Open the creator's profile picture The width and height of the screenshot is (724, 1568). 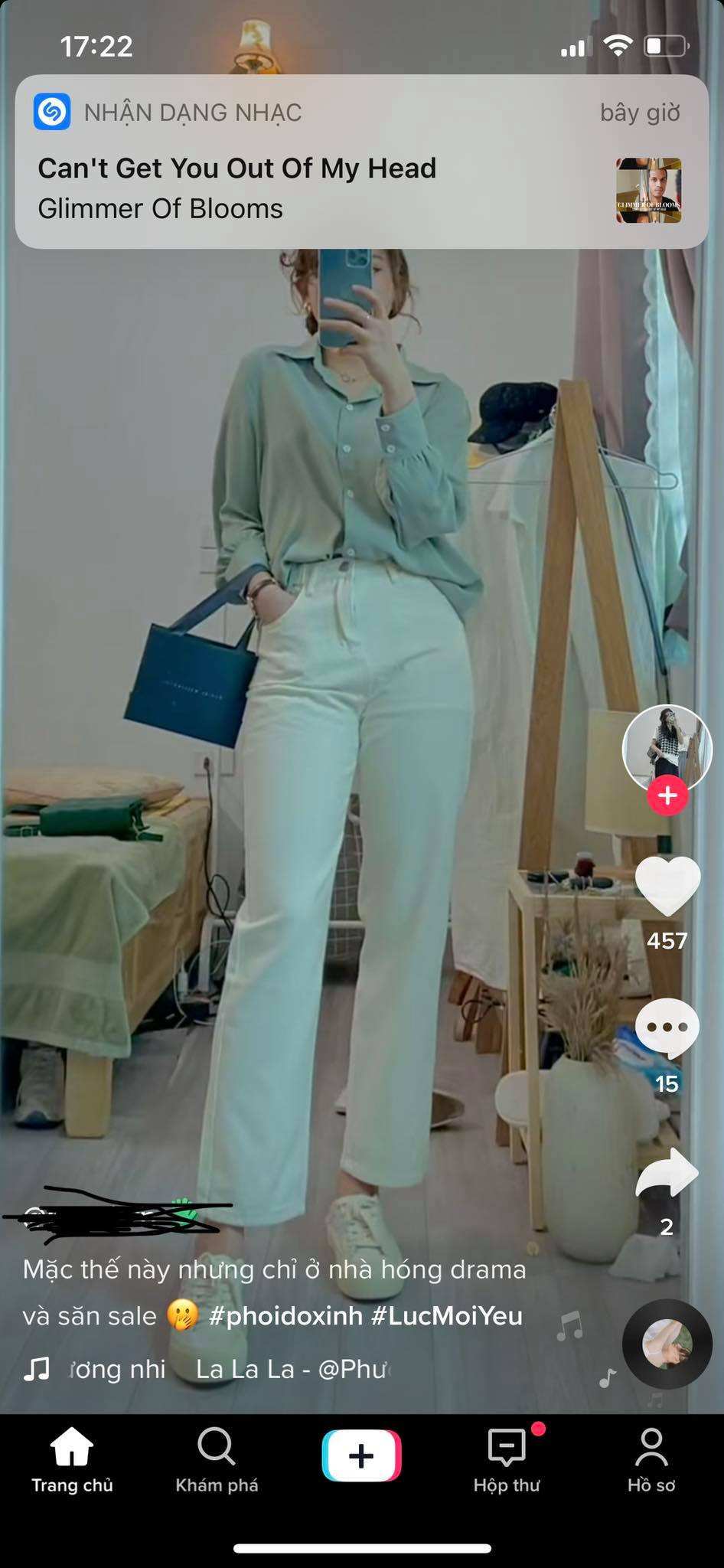[667, 747]
